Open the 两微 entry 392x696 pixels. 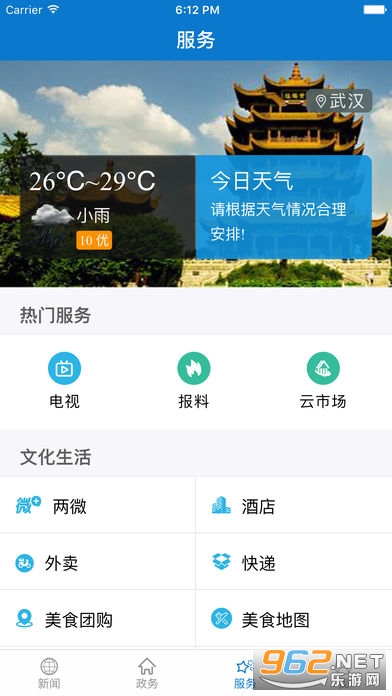98,505
